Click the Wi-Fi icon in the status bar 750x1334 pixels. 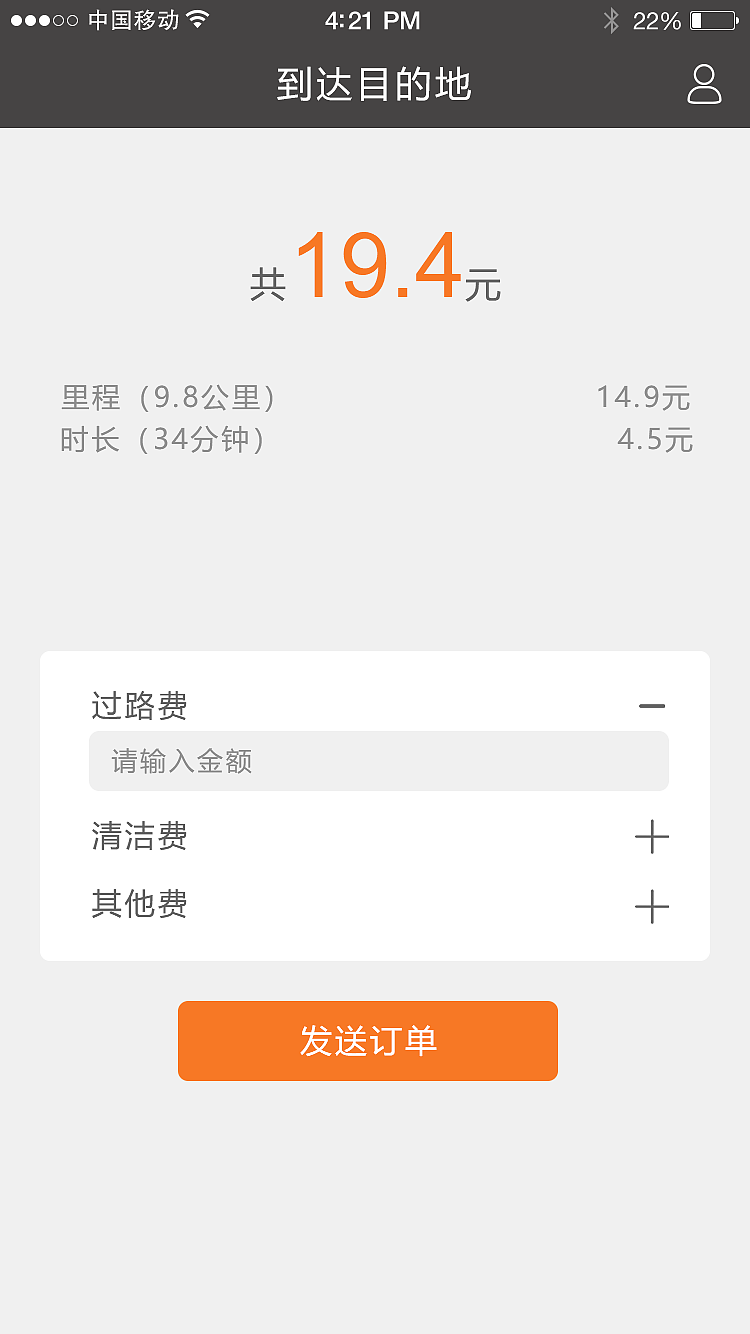click(x=199, y=18)
